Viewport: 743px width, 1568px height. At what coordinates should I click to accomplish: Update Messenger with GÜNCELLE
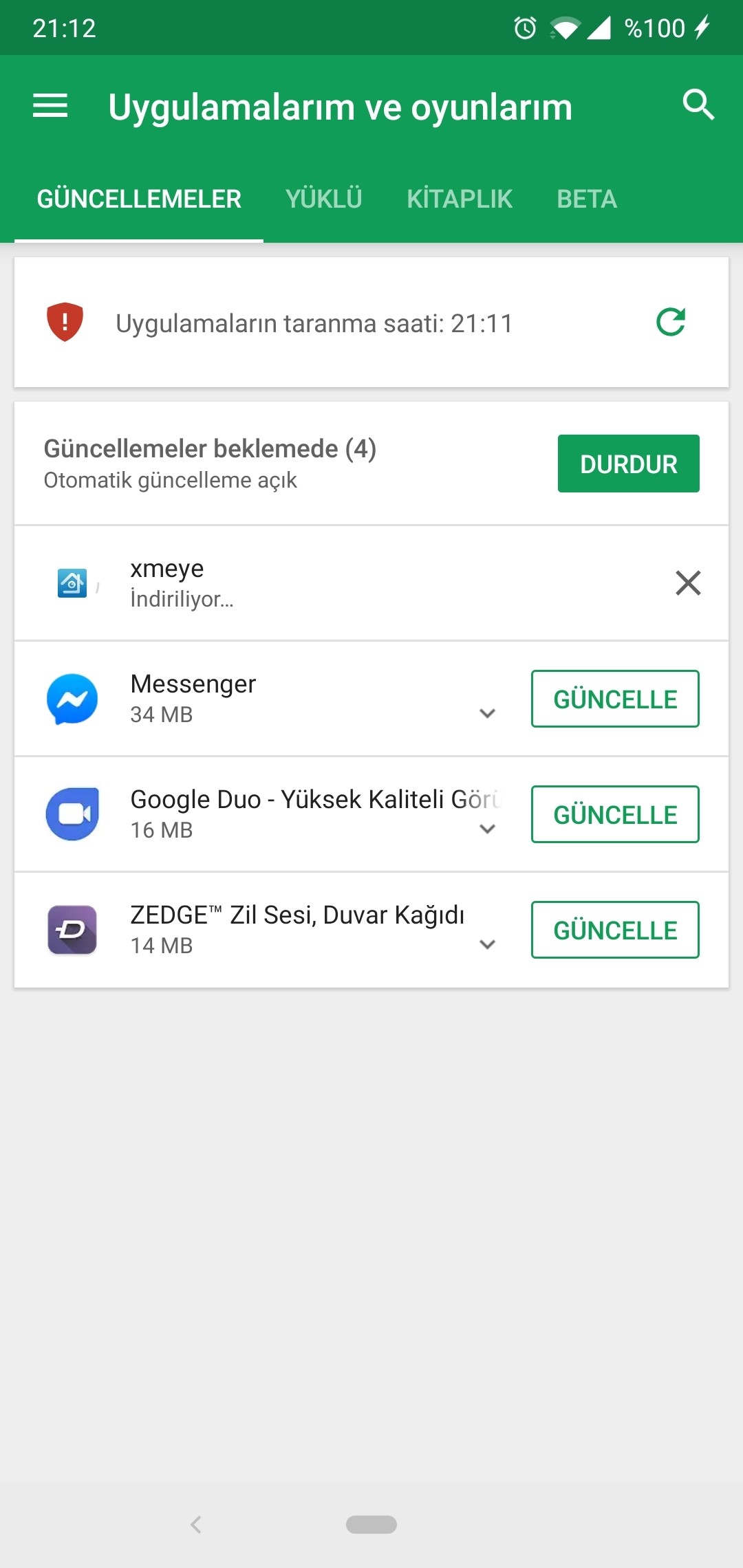click(615, 699)
